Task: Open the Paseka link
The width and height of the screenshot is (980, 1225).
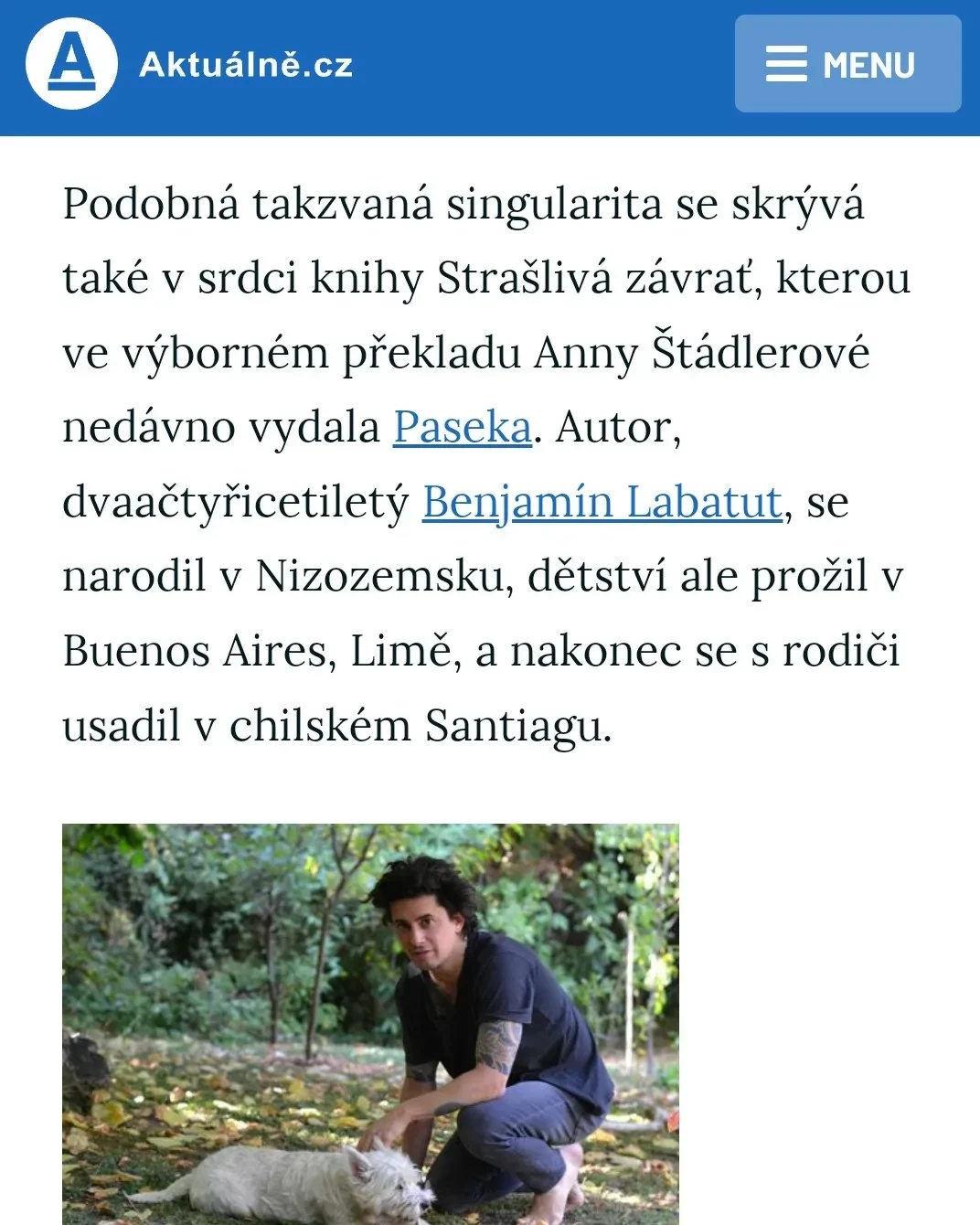Action: click(x=463, y=427)
